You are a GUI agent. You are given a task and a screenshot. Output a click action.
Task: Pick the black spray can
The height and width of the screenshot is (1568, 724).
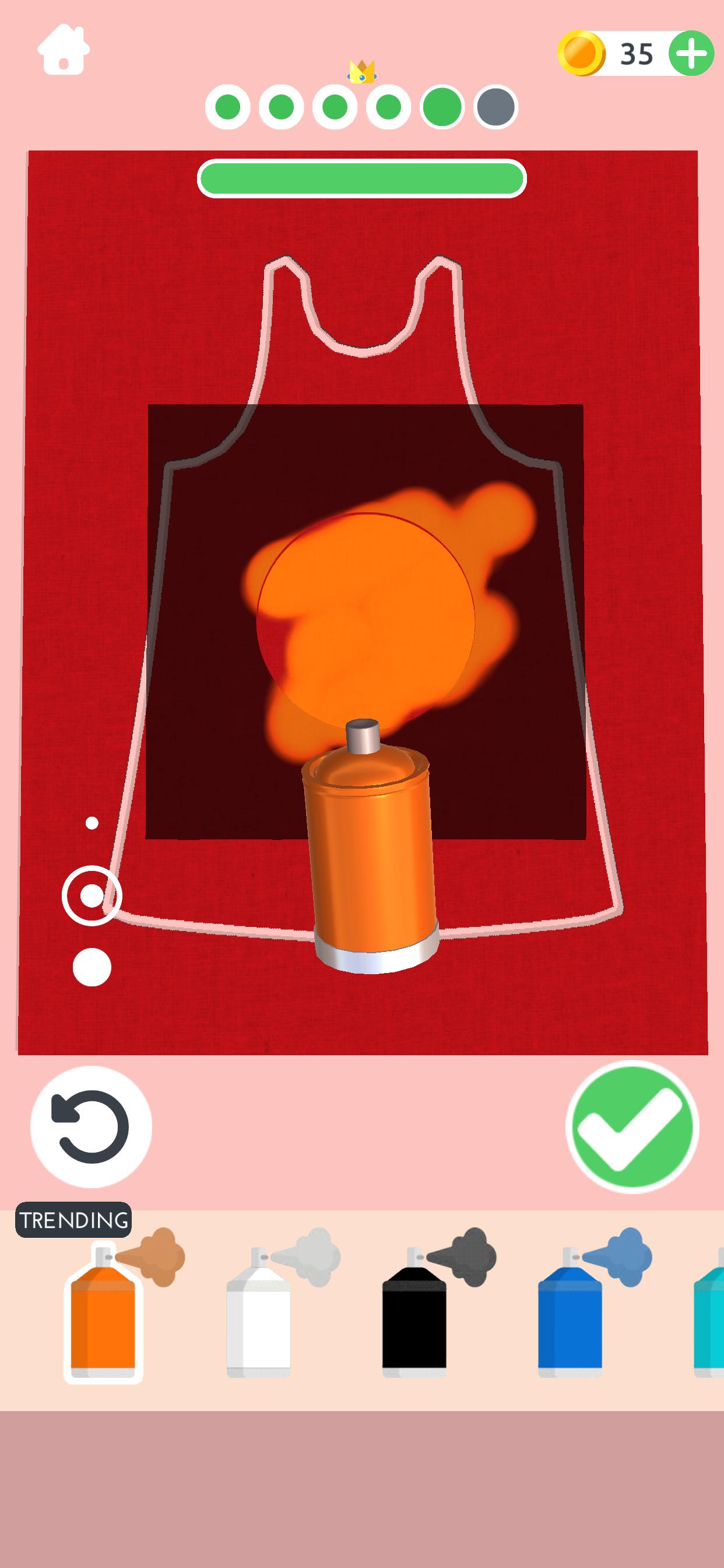click(414, 1316)
